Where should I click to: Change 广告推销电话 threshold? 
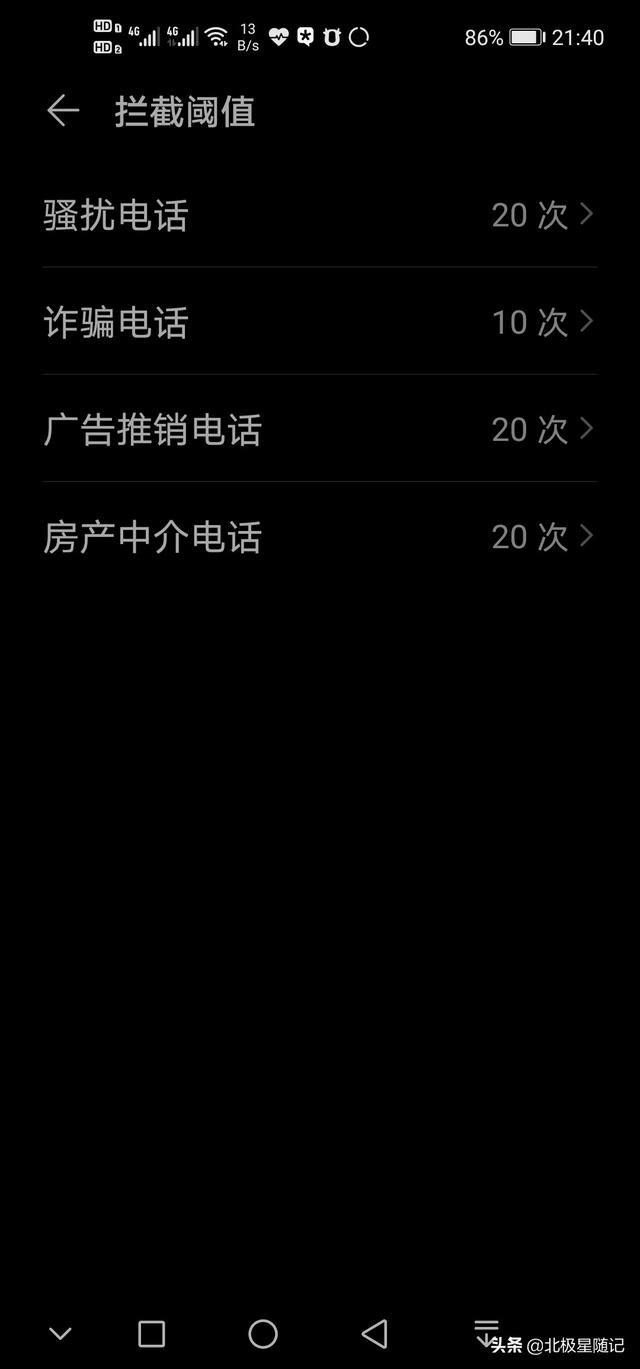click(x=320, y=429)
